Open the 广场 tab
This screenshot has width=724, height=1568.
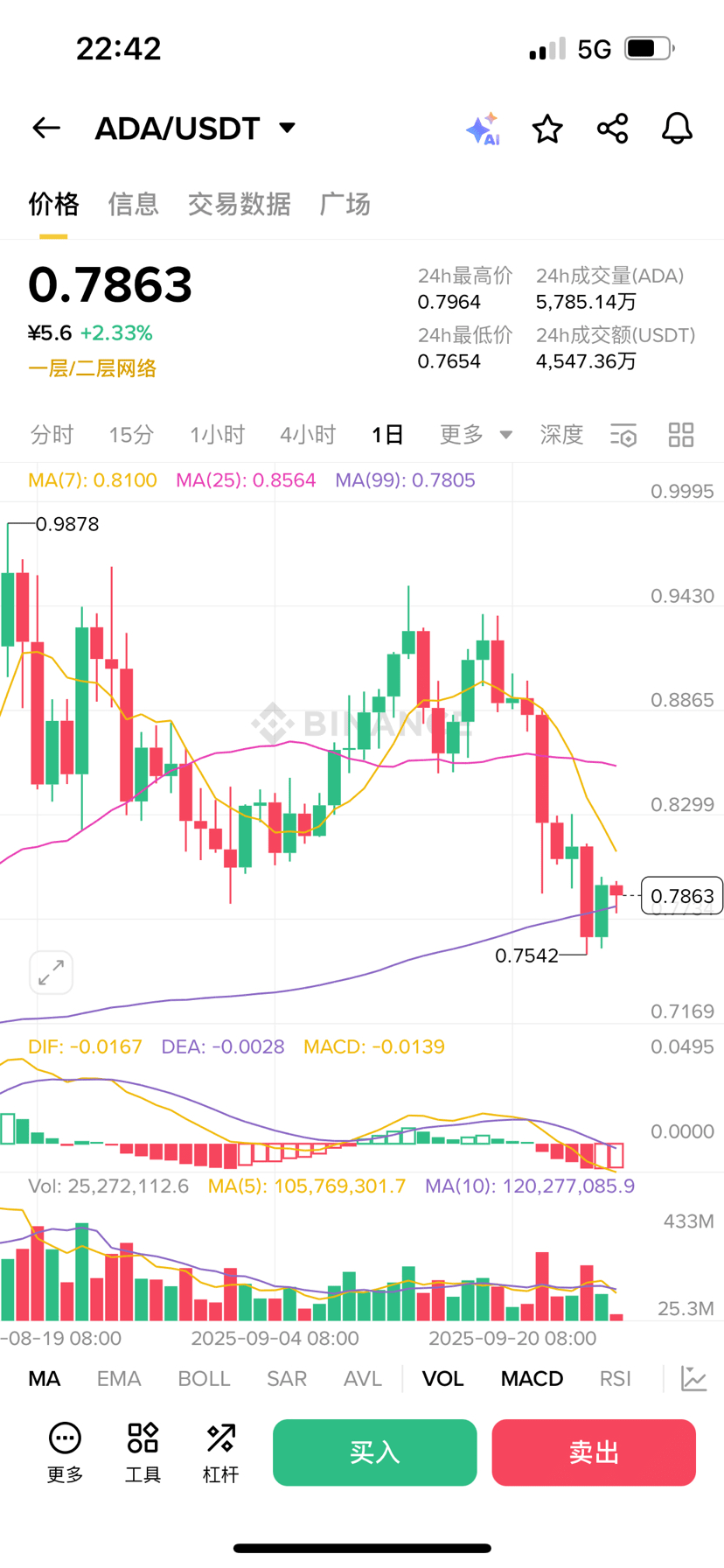tap(345, 204)
